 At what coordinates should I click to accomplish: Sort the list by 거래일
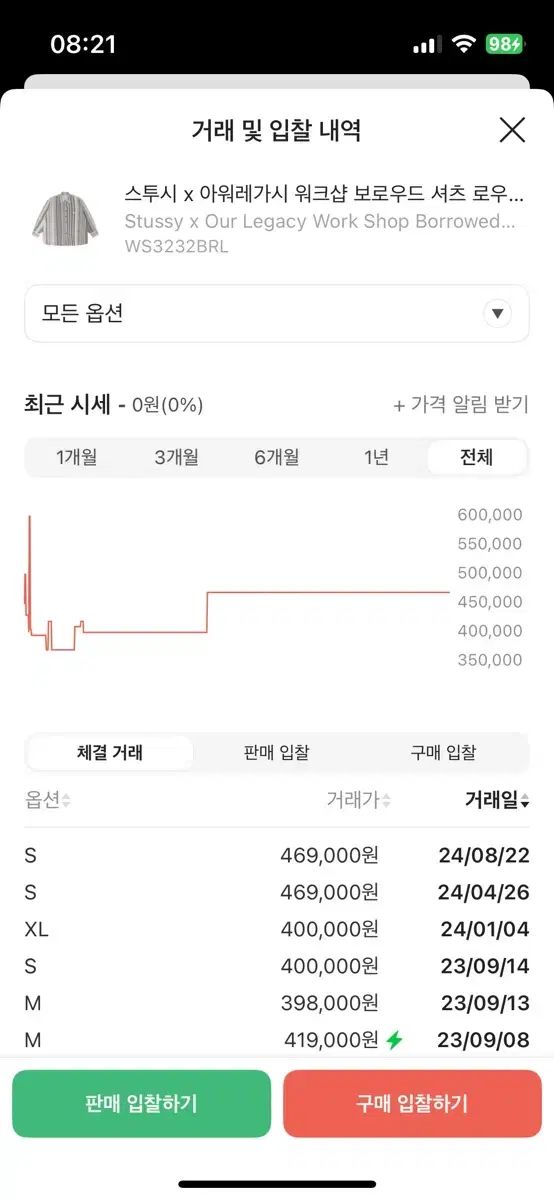[497, 800]
